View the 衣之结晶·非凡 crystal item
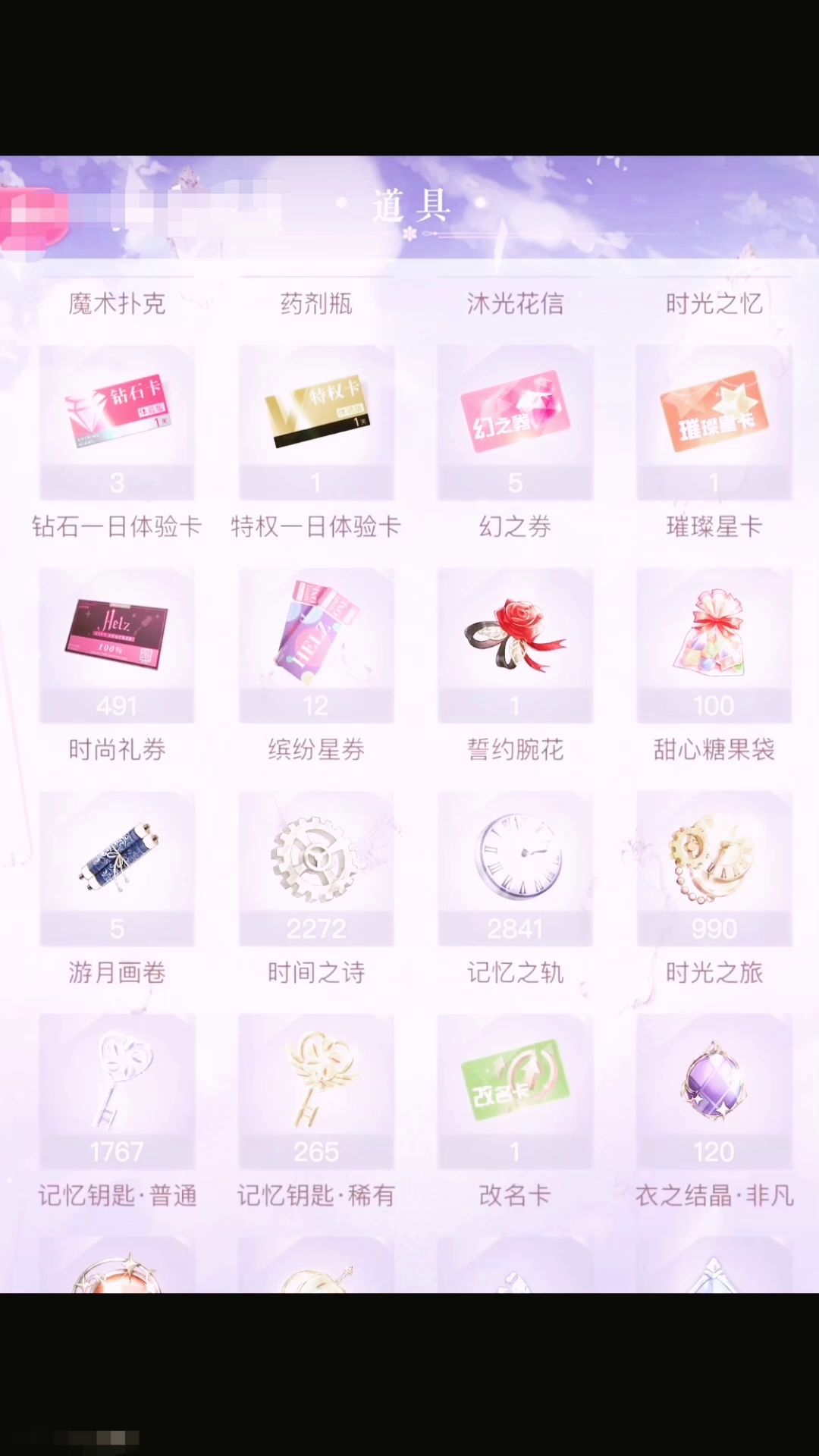Screen dimensions: 819x1456 (714, 1092)
